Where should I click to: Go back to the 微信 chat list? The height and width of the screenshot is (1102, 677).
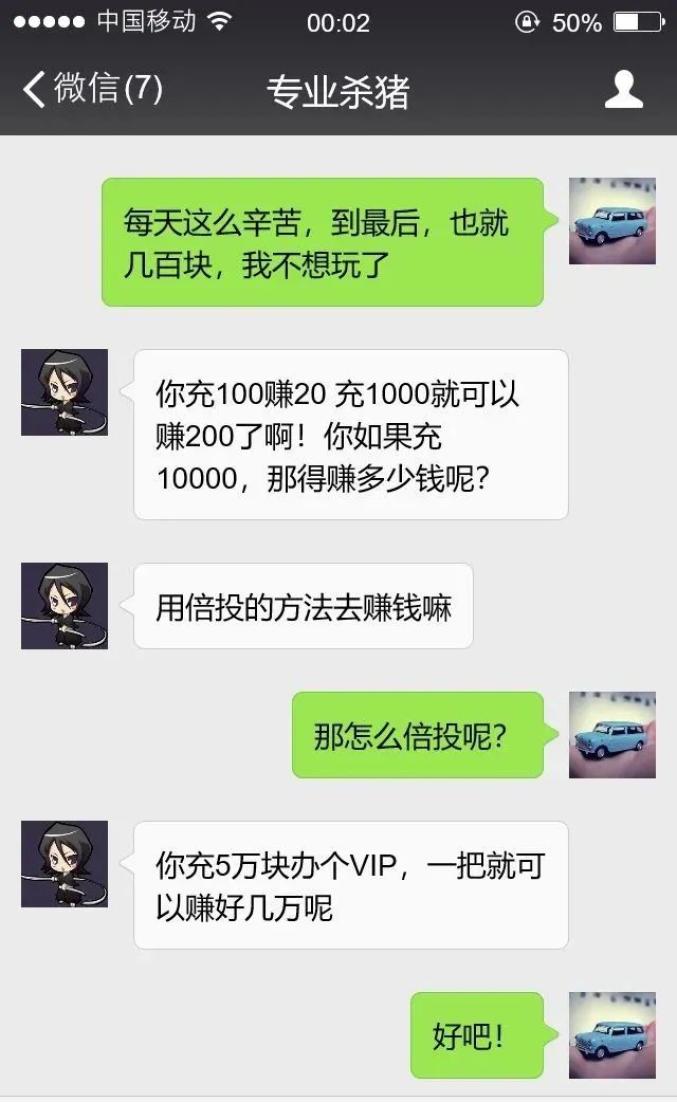coord(90,89)
